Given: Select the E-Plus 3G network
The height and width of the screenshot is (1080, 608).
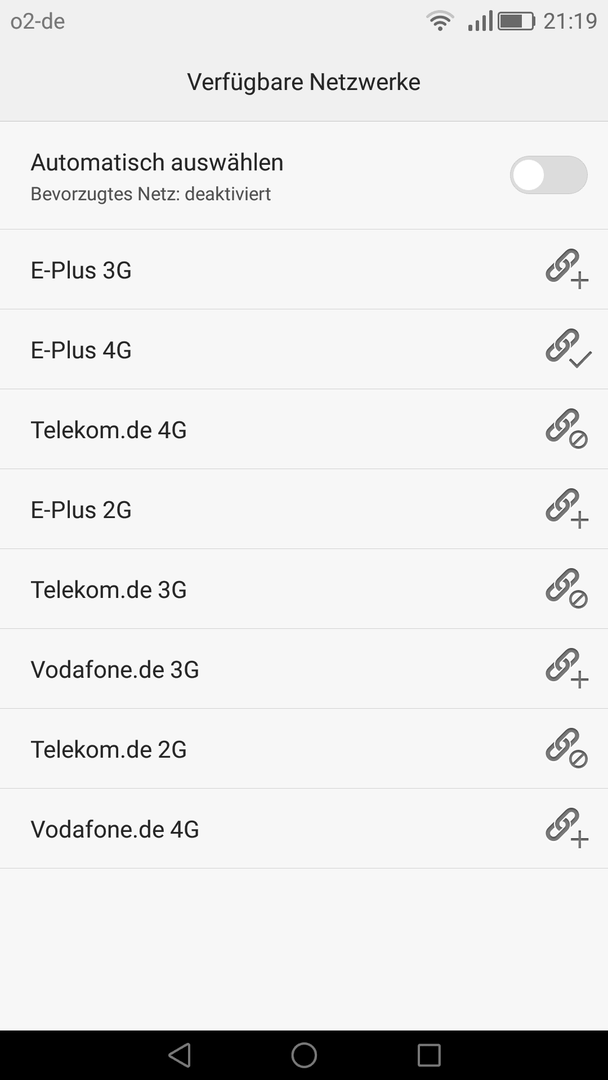Looking at the screenshot, I should point(304,269).
